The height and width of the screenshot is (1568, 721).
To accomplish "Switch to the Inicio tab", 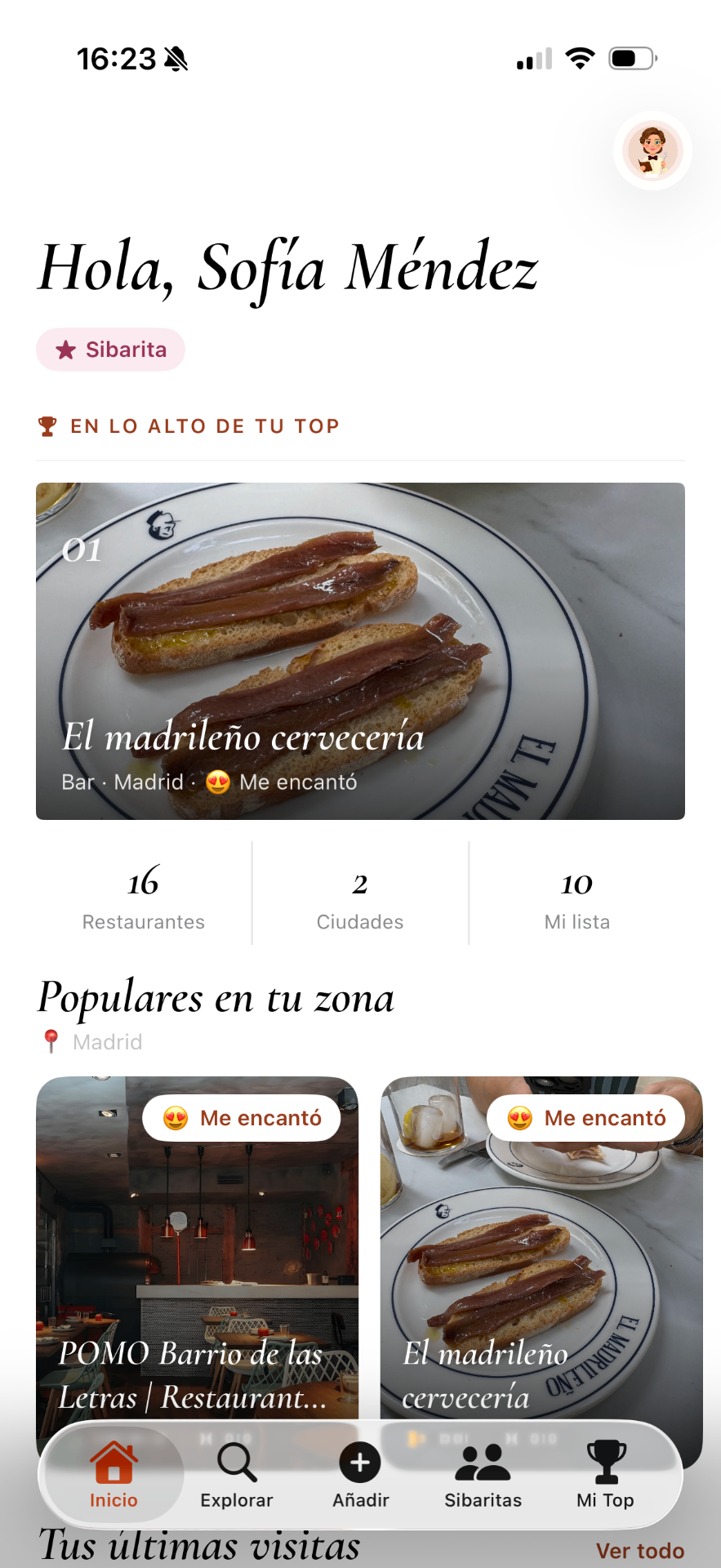I will (x=113, y=1475).
